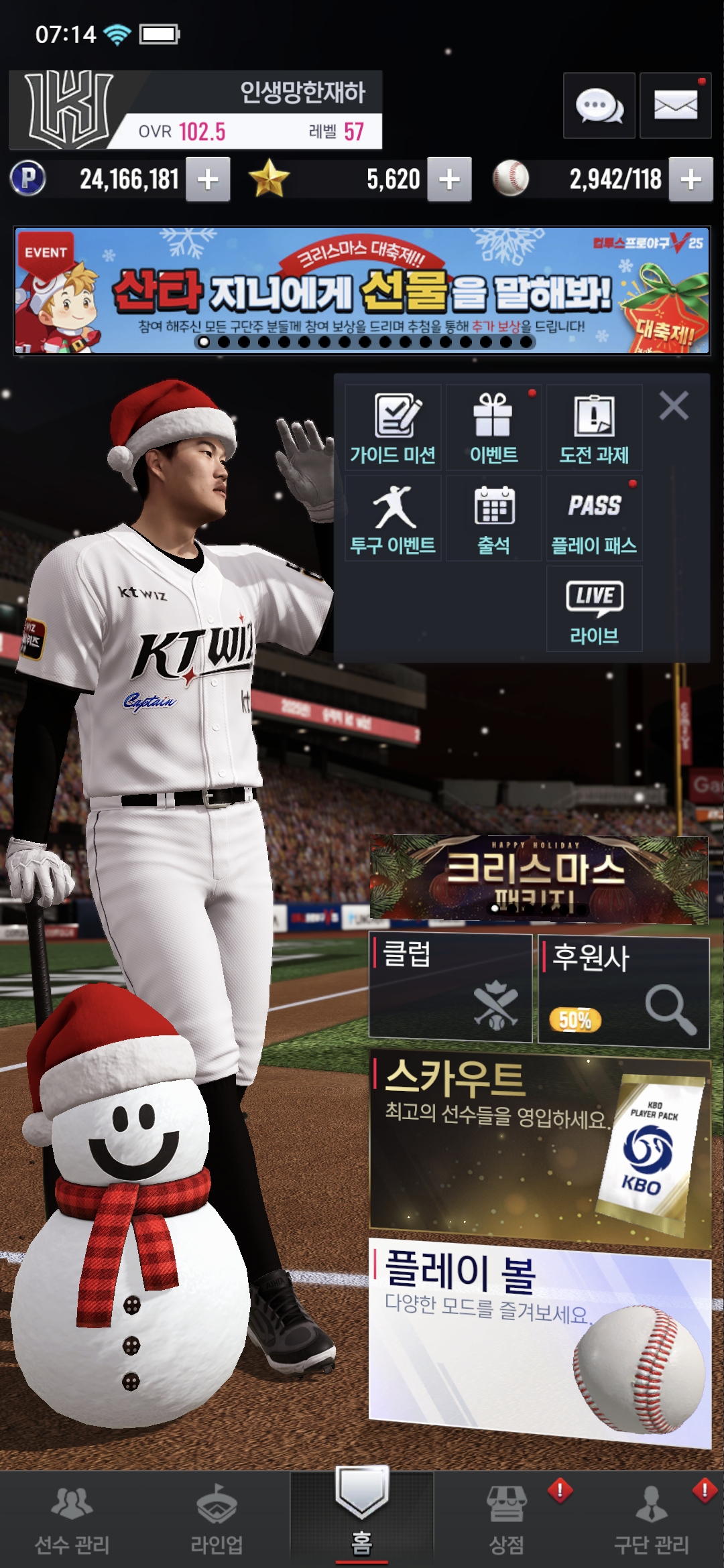Open 도전 과제 challenges
724x1568 pixels.
tap(594, 428)
